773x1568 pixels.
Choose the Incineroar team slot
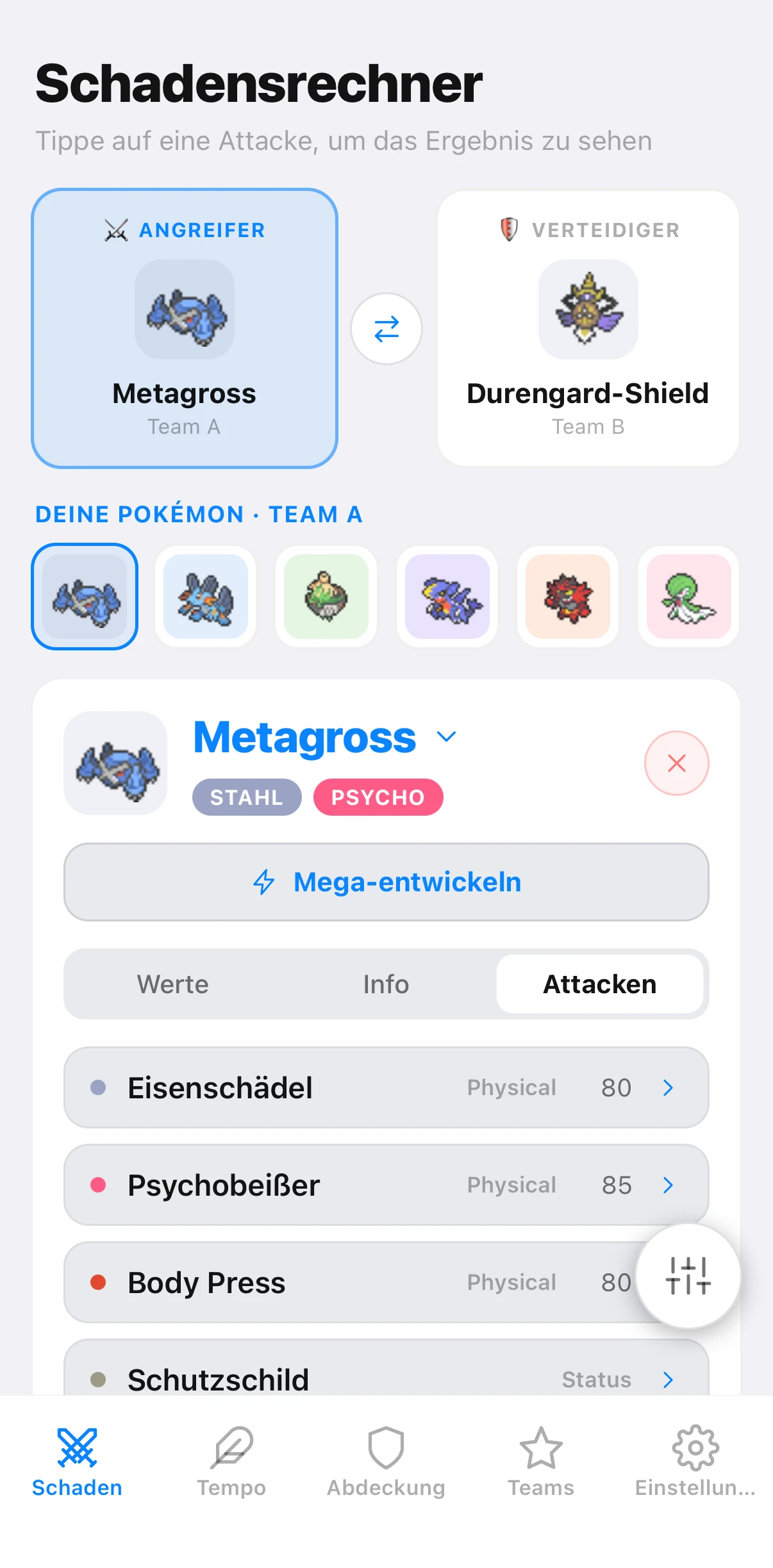point(568,597)
